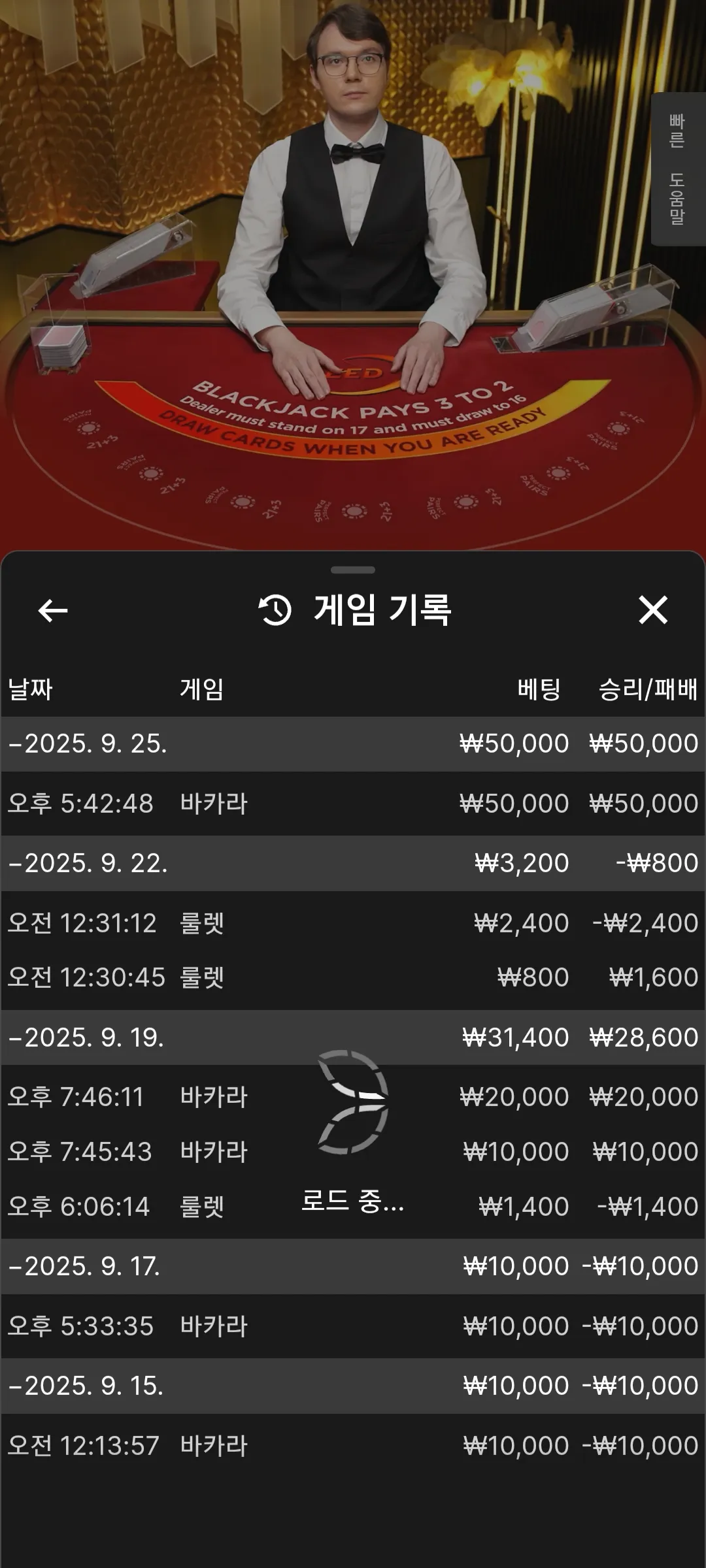Open the 오전 12:30:45 룰렛 record
Screen dimensions: 706x1568
353,977
